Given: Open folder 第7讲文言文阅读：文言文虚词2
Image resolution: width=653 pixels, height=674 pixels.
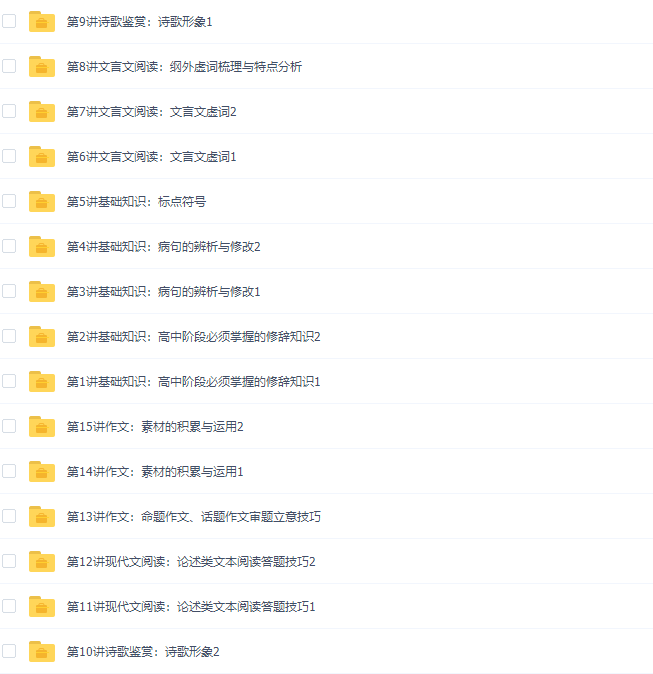Looking at the screenshot, I should pos(151,111).
